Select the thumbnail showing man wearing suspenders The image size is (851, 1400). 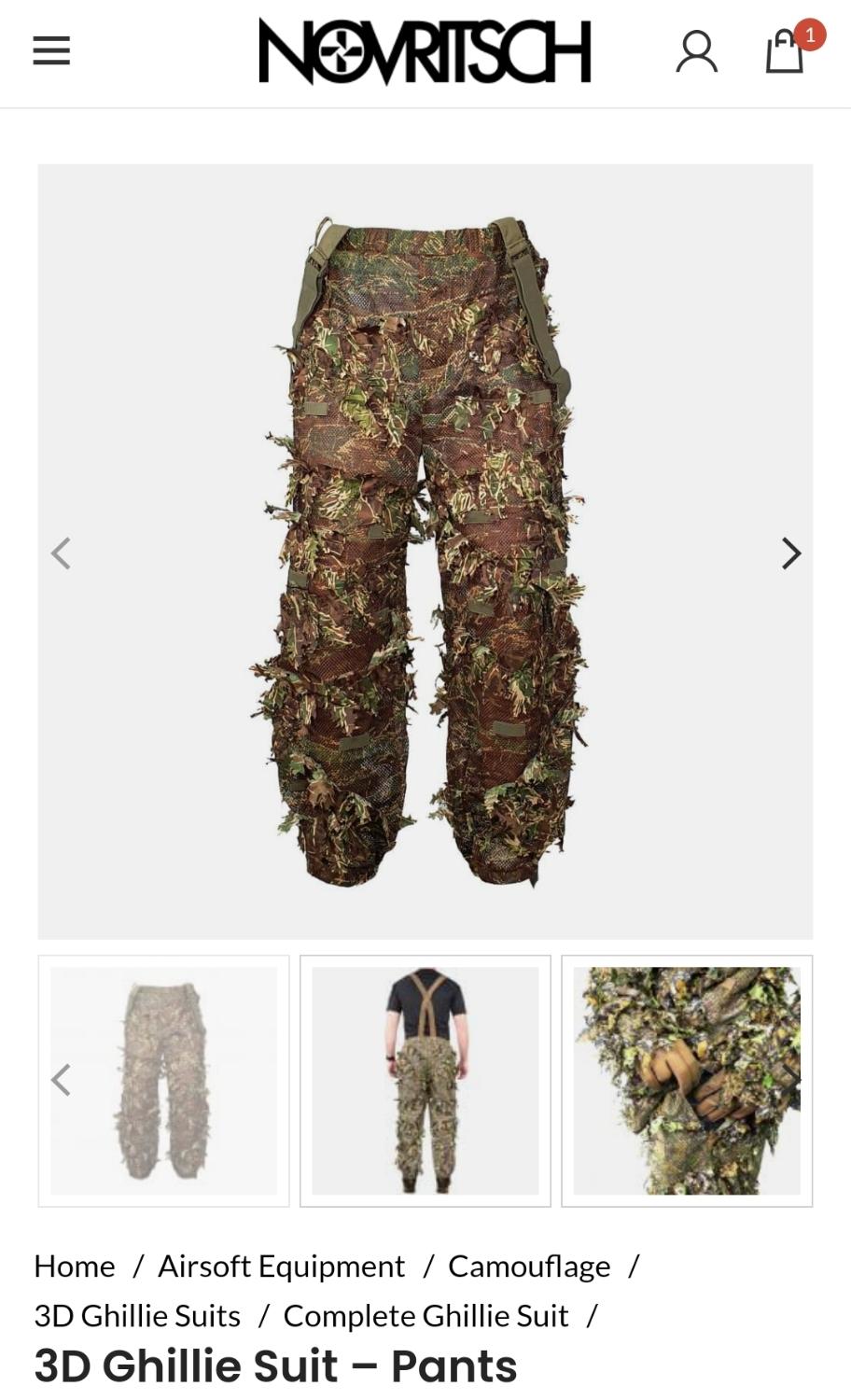click(x=425, y=1081)
